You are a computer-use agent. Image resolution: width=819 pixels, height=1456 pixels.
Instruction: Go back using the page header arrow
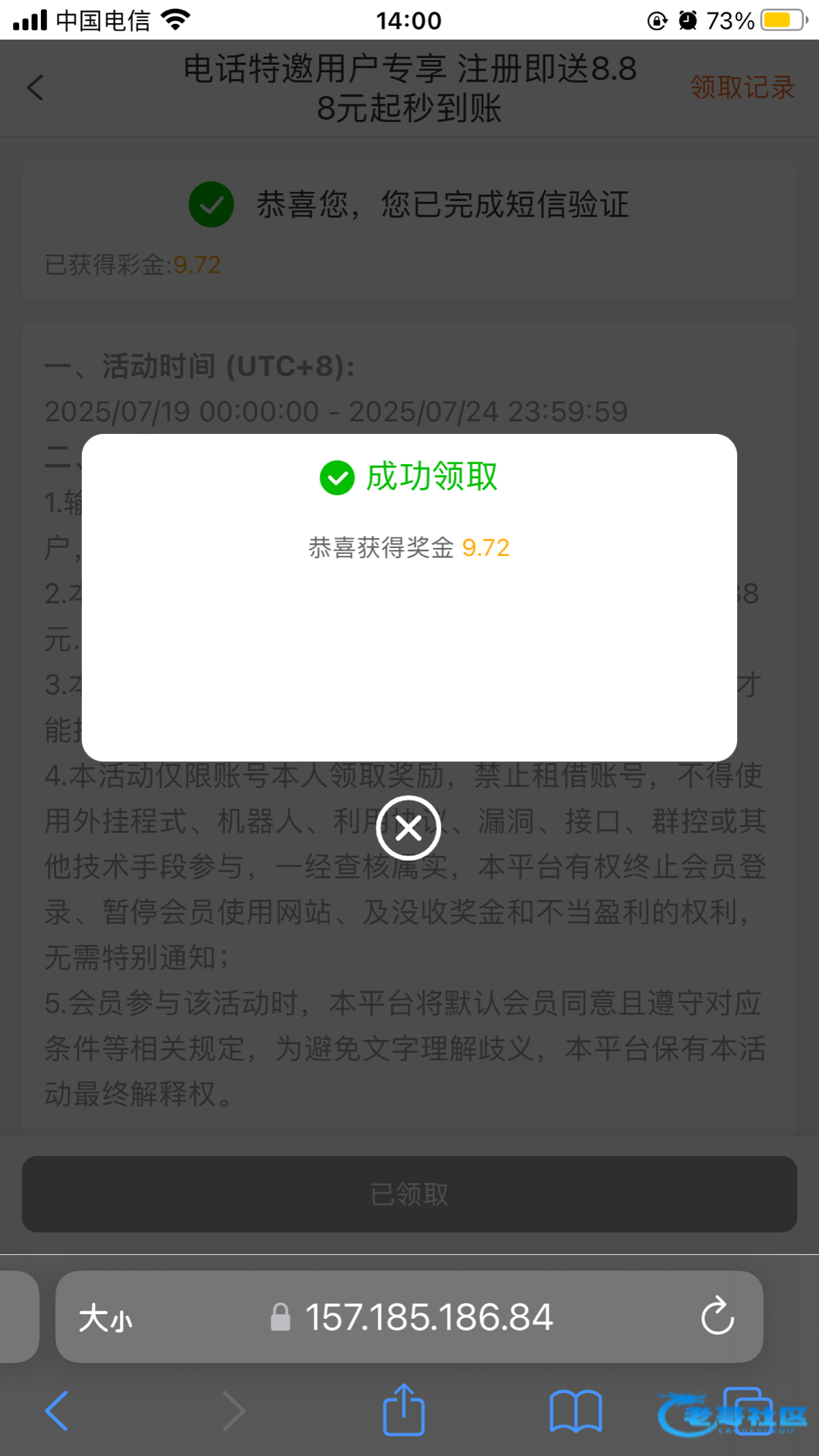coord(35,88)
